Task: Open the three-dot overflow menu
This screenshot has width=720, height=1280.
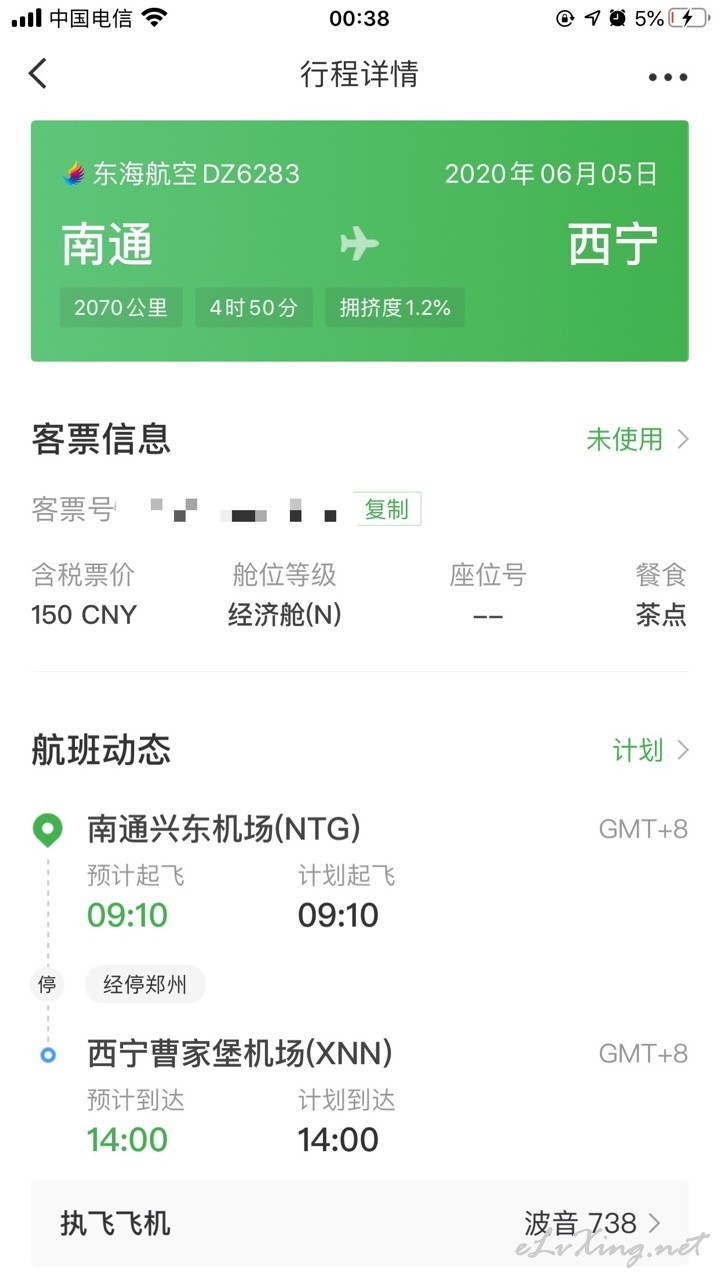Action: pyautogui.click(x=667, y=77)
